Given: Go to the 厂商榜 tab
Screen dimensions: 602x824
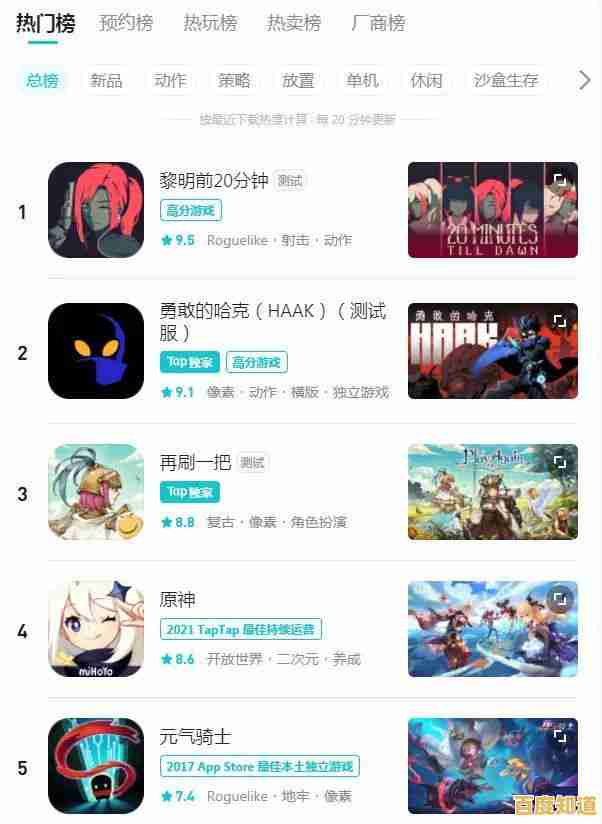Looking at the screenshot, I should click(378, 24).
